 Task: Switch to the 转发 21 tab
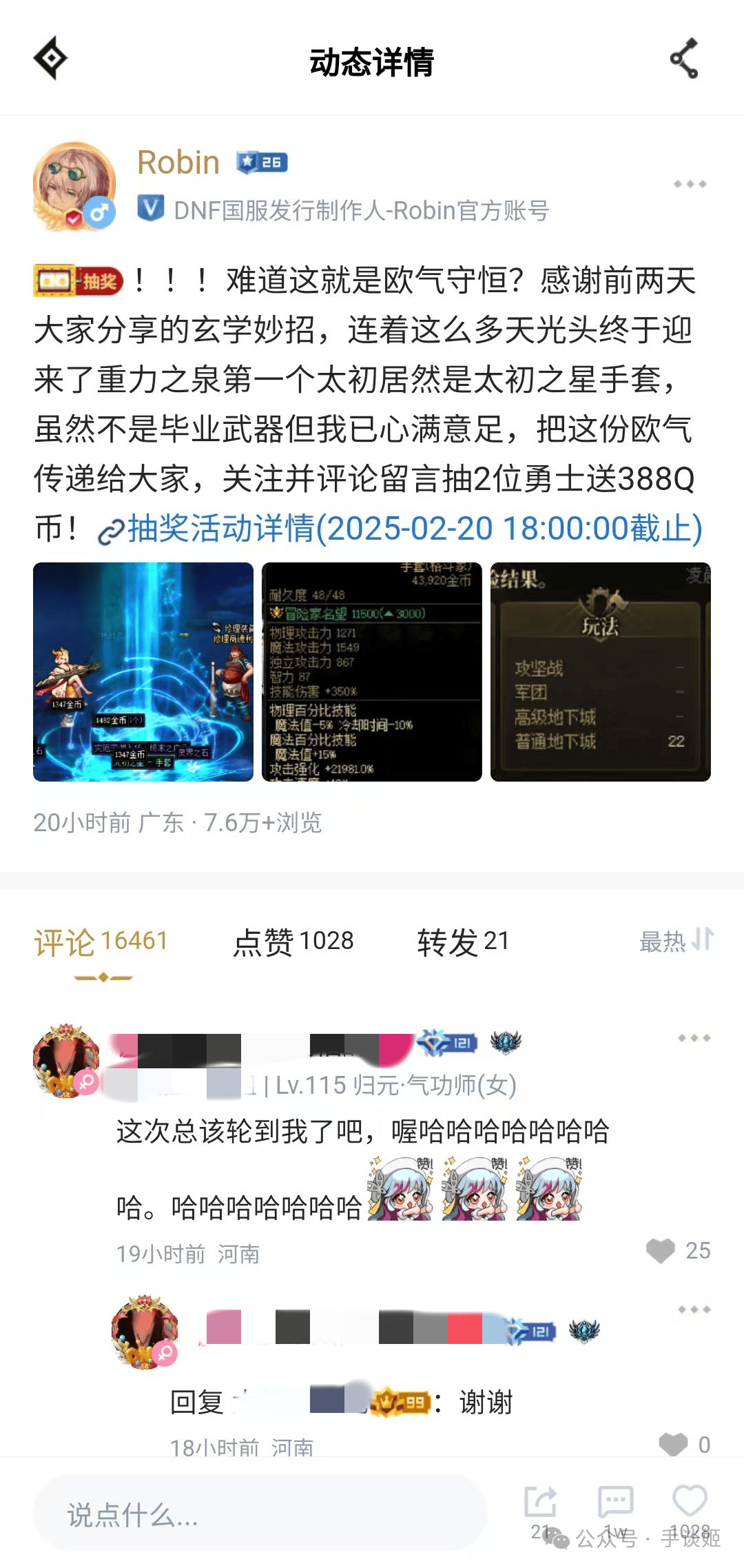click(x=463, y=941)
